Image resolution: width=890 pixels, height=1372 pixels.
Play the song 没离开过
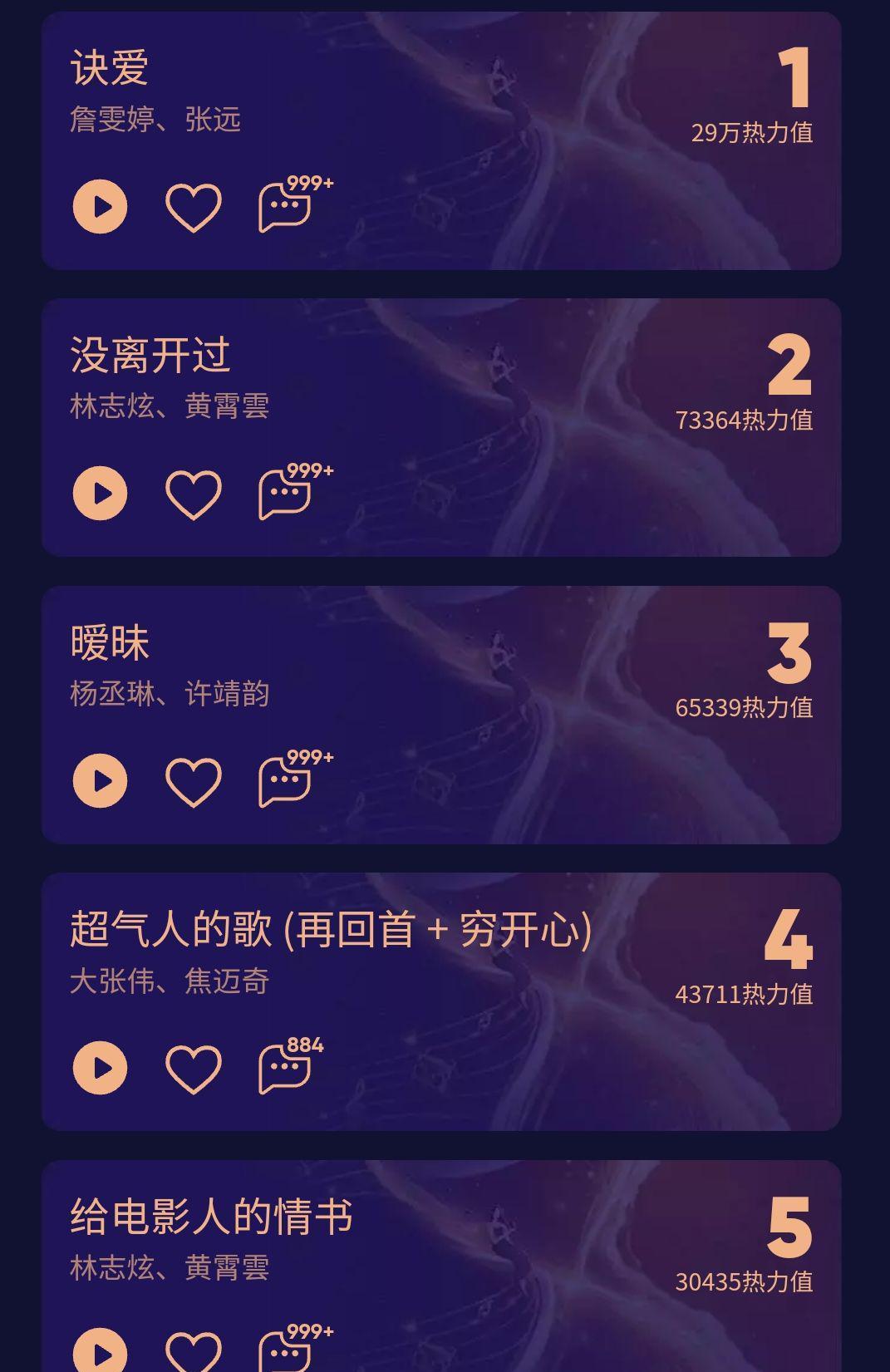coord(99,493)
